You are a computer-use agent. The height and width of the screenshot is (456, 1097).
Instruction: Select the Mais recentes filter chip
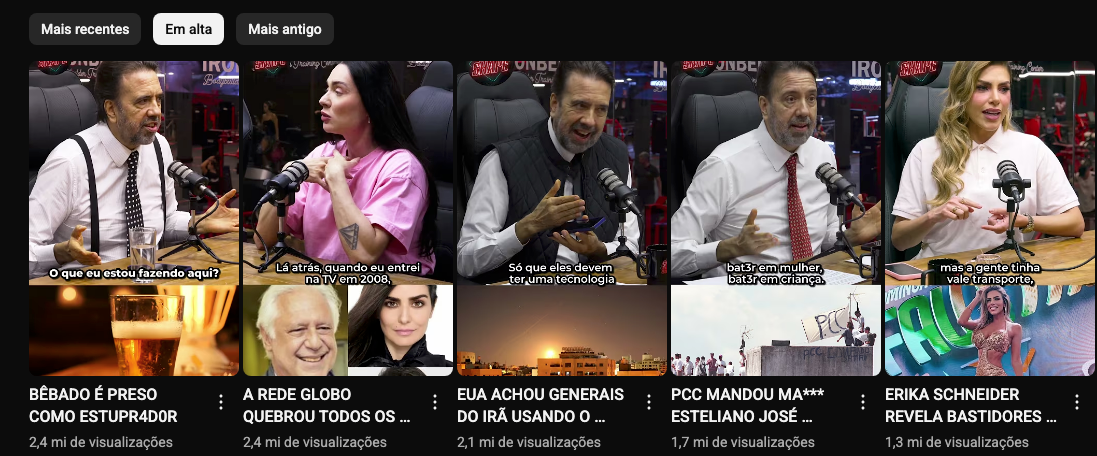(x=85, y=29)
